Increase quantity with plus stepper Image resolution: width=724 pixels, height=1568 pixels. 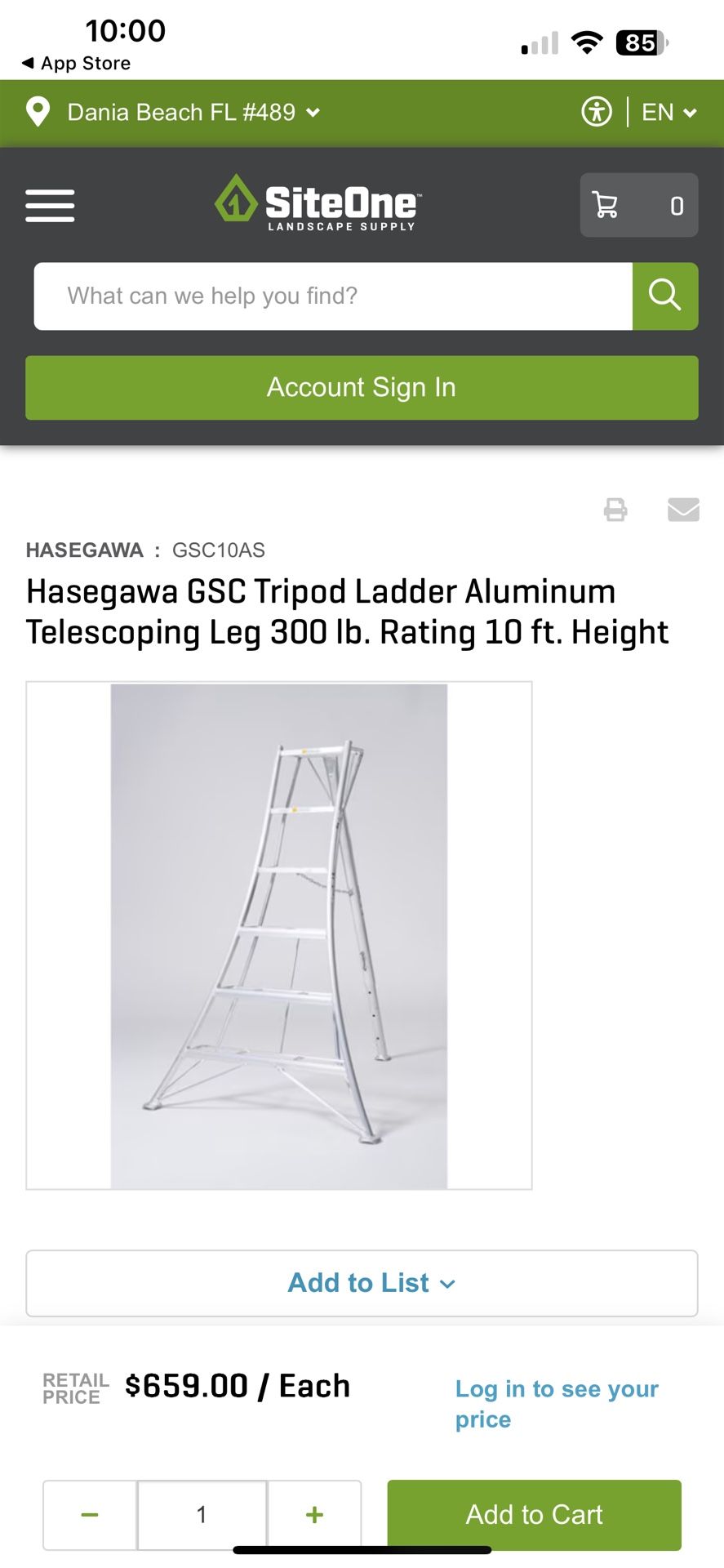coord(314,1514)
